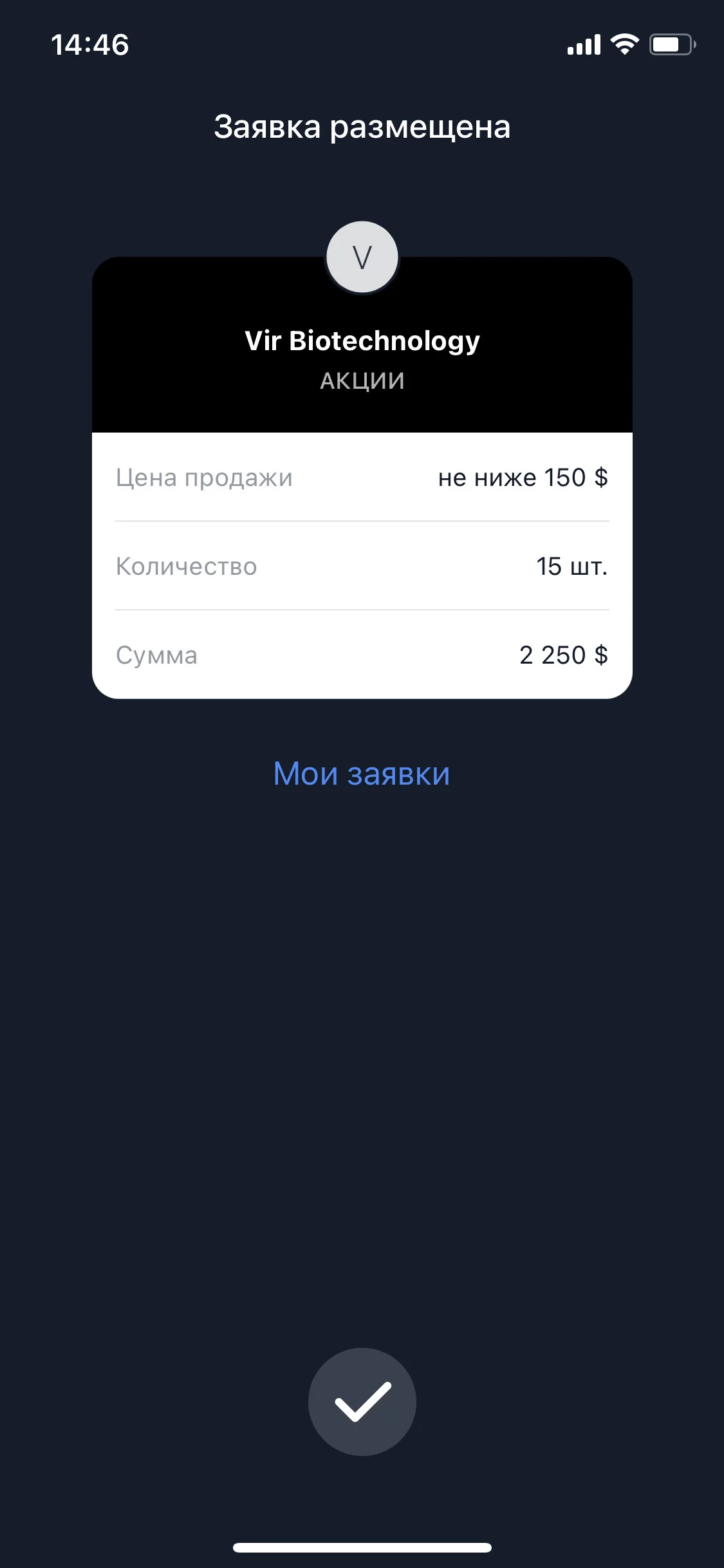Open the Мои заявки link
Image resolution: width=724 pixels, height=1568 pixels.
click(x=362, y=774)
